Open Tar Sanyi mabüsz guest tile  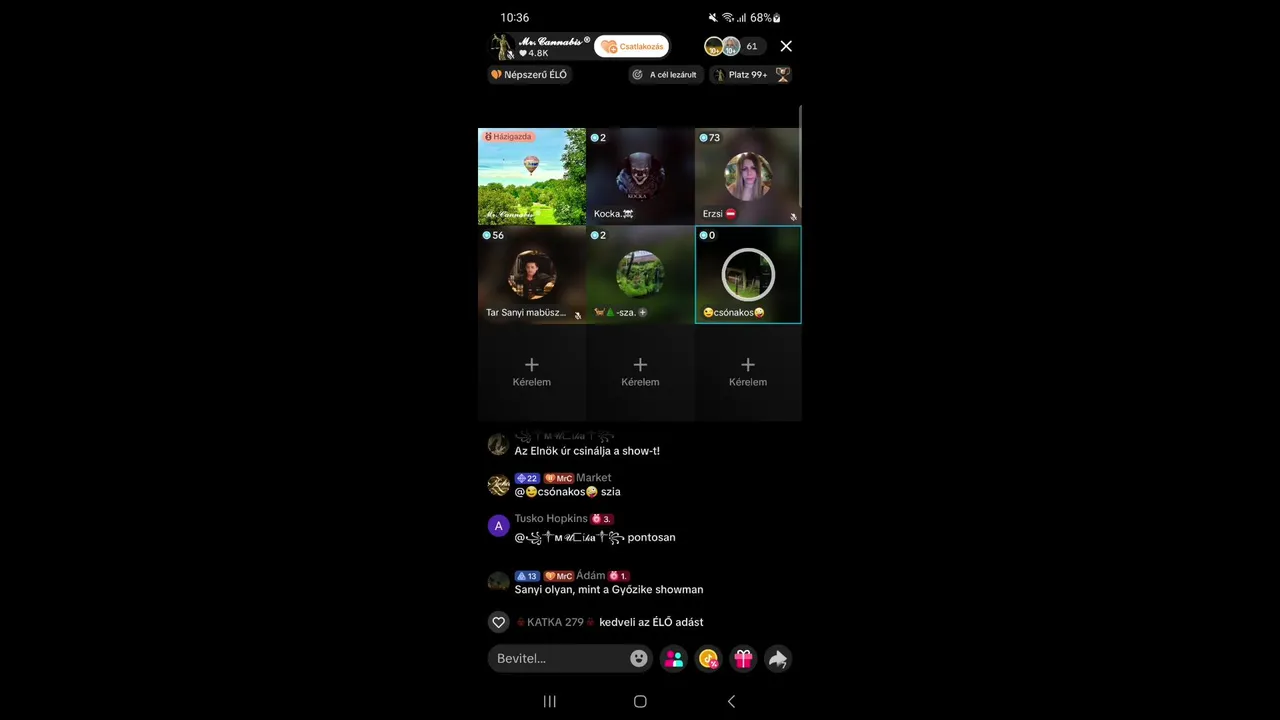click(x=532, y=275)
